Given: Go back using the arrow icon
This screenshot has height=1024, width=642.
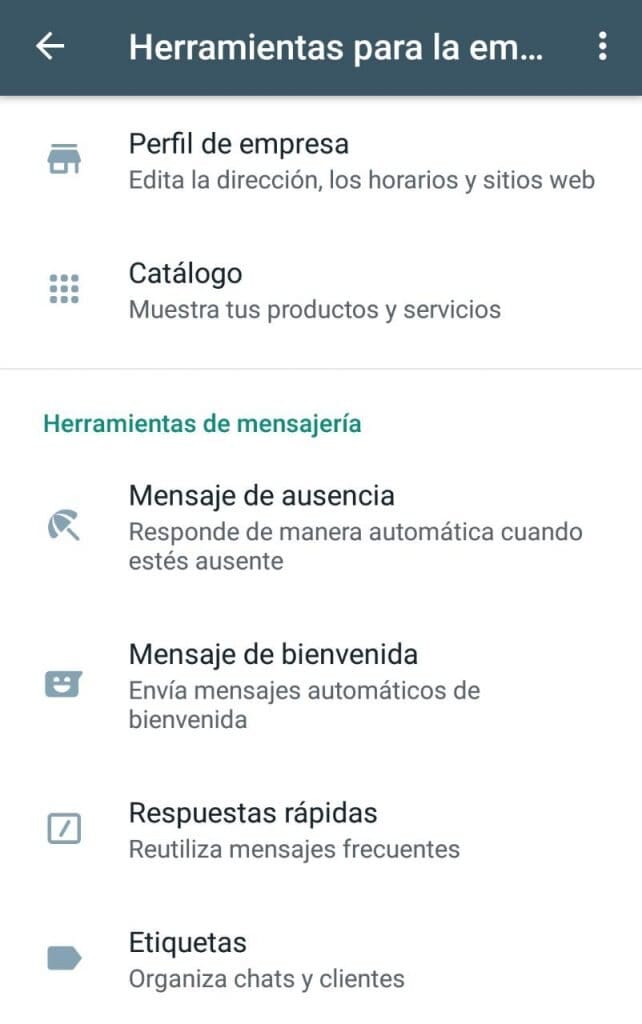Looking at the screenshot, I should (50, 46).
